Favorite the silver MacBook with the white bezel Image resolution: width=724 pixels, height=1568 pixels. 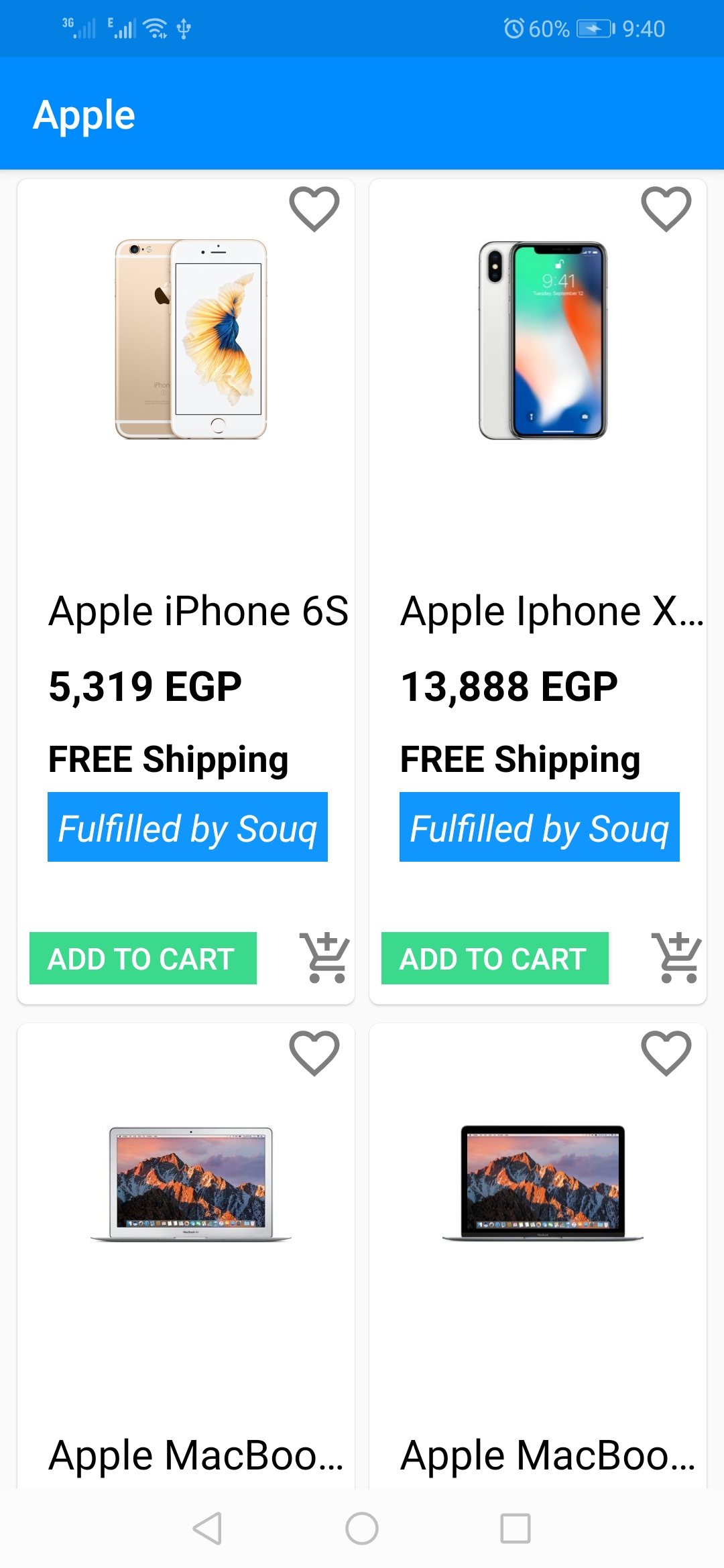pyautogui.click(x=314, y=1053)
